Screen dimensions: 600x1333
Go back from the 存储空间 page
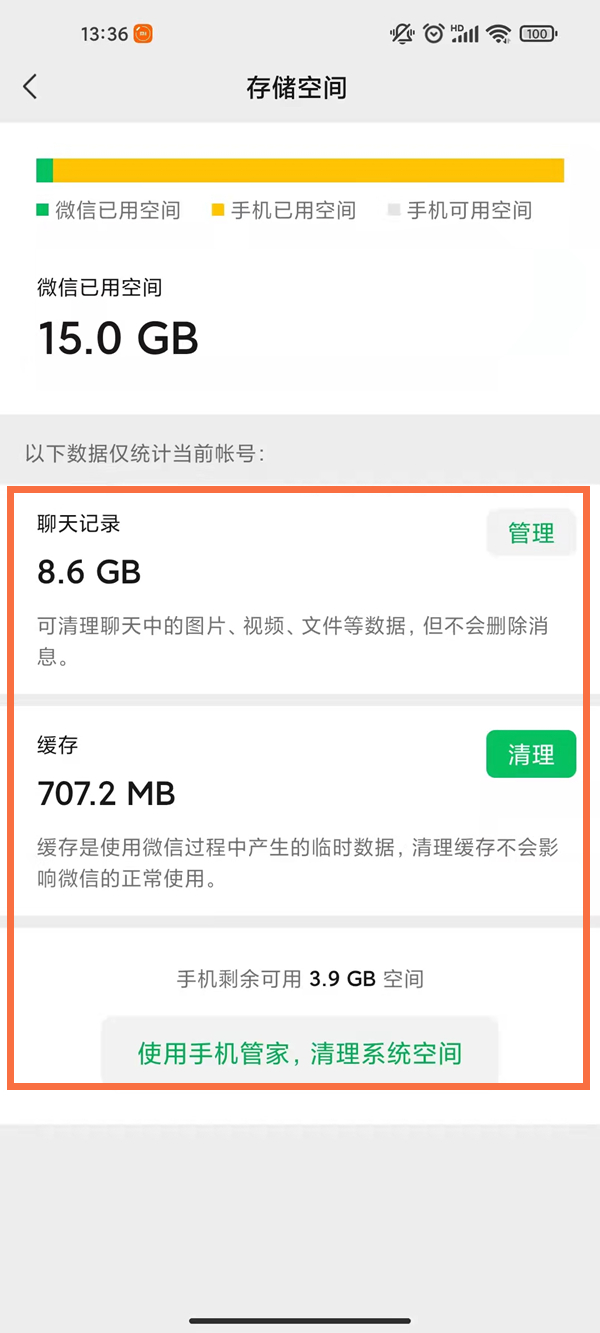click(x=30, y=87)
